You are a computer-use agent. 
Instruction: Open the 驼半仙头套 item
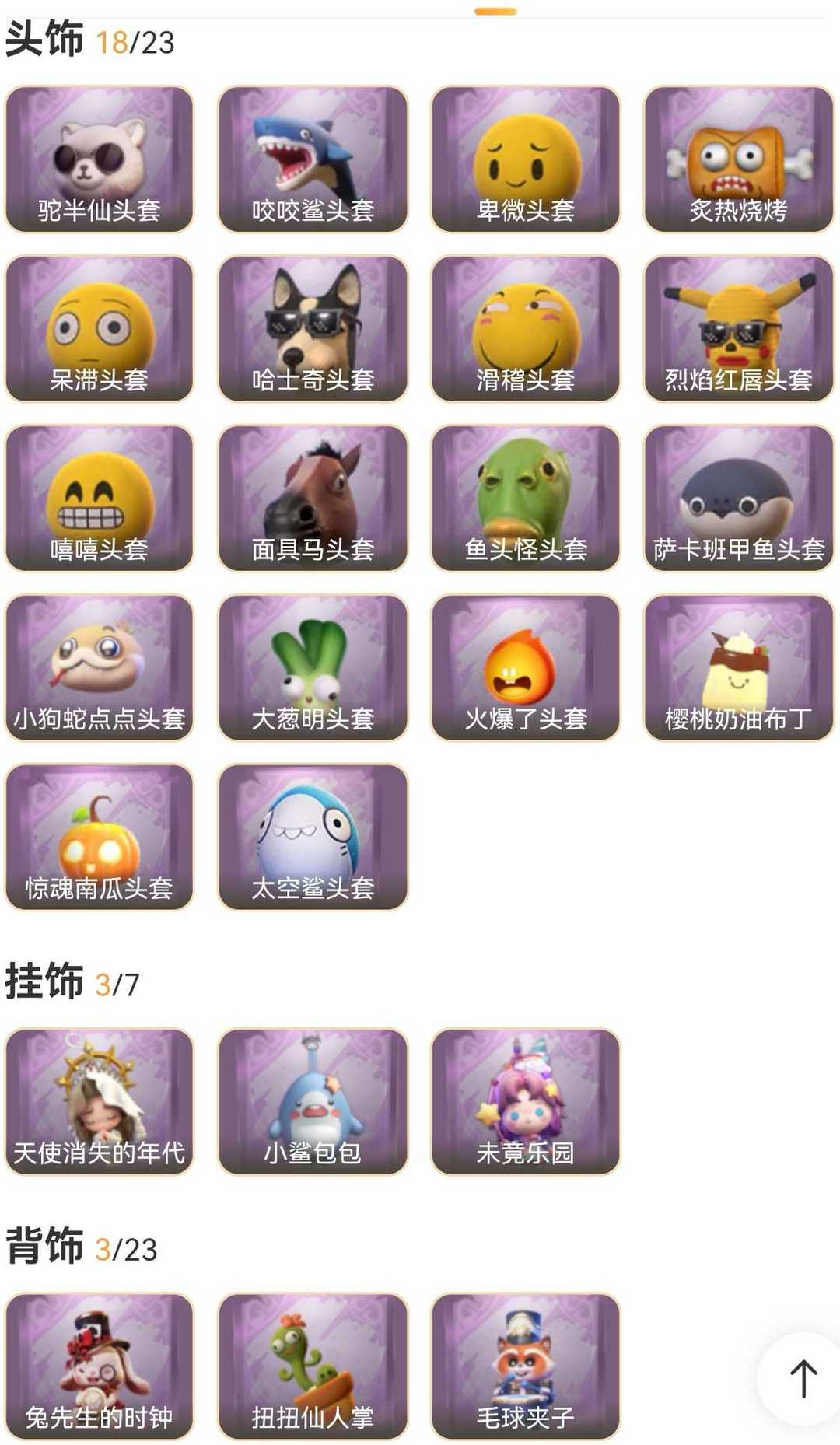[100, 159]
